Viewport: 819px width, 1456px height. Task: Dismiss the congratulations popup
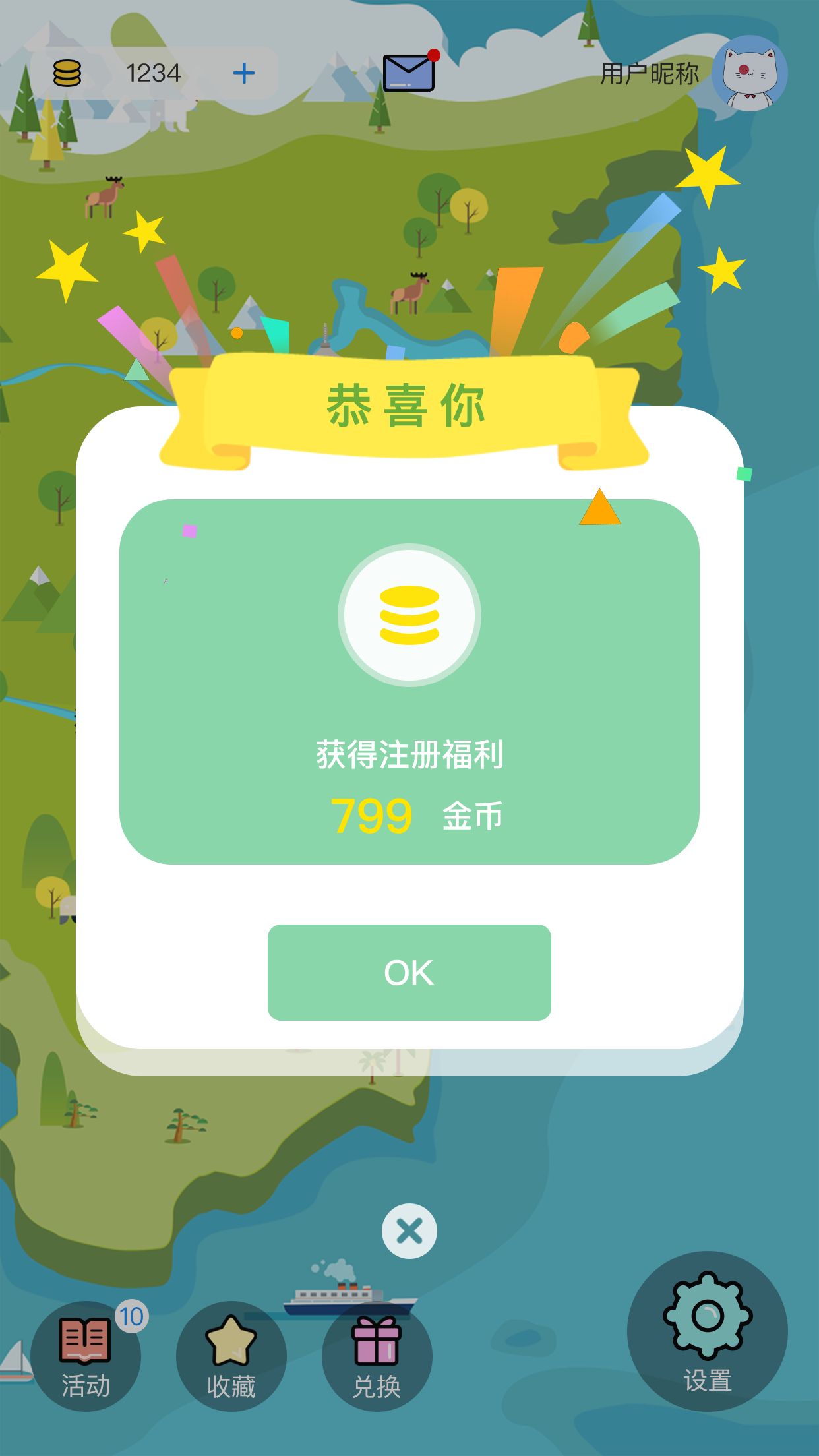tap(409, 1230)
